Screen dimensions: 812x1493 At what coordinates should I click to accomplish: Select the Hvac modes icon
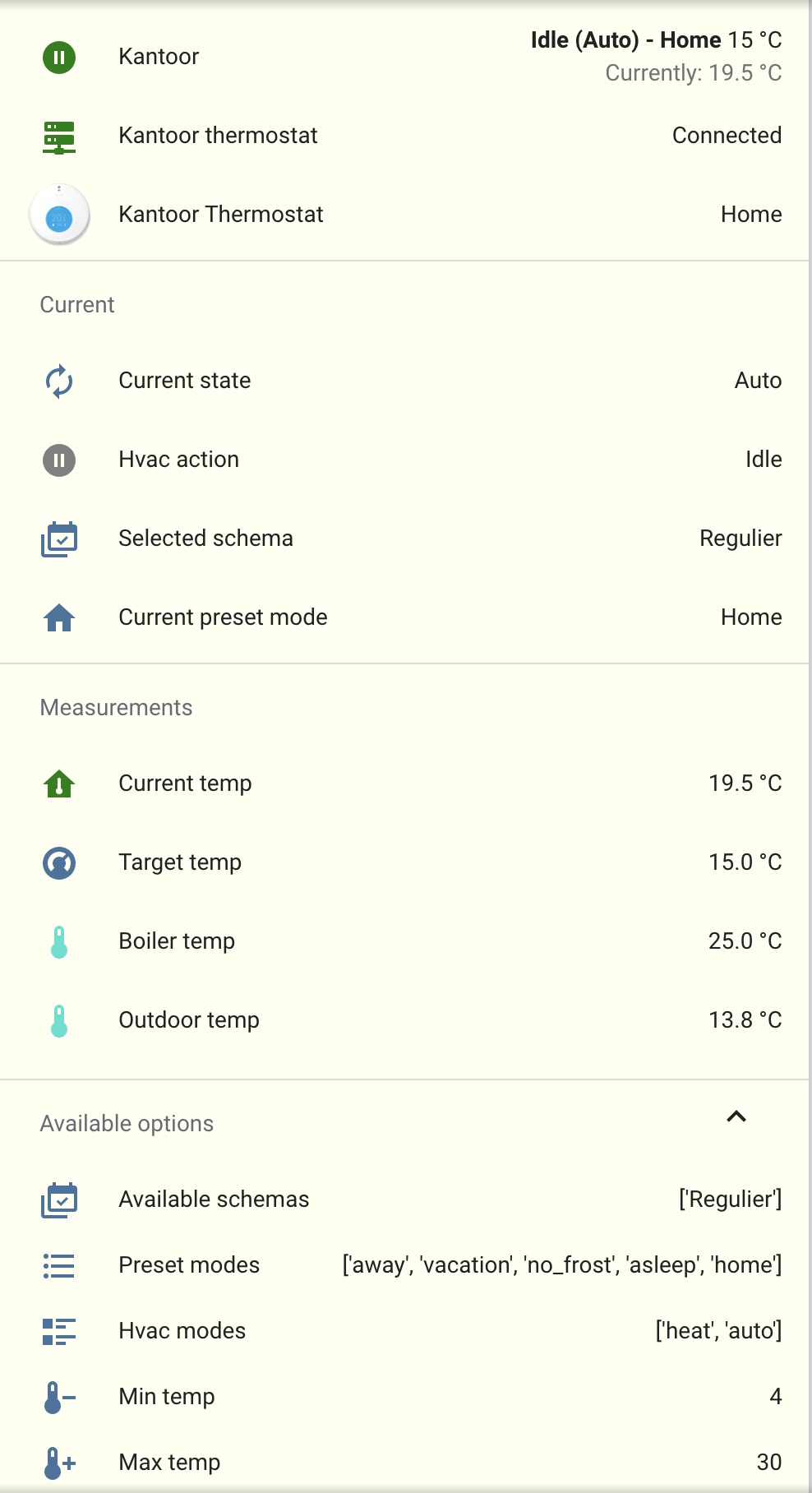point(58,1331)
